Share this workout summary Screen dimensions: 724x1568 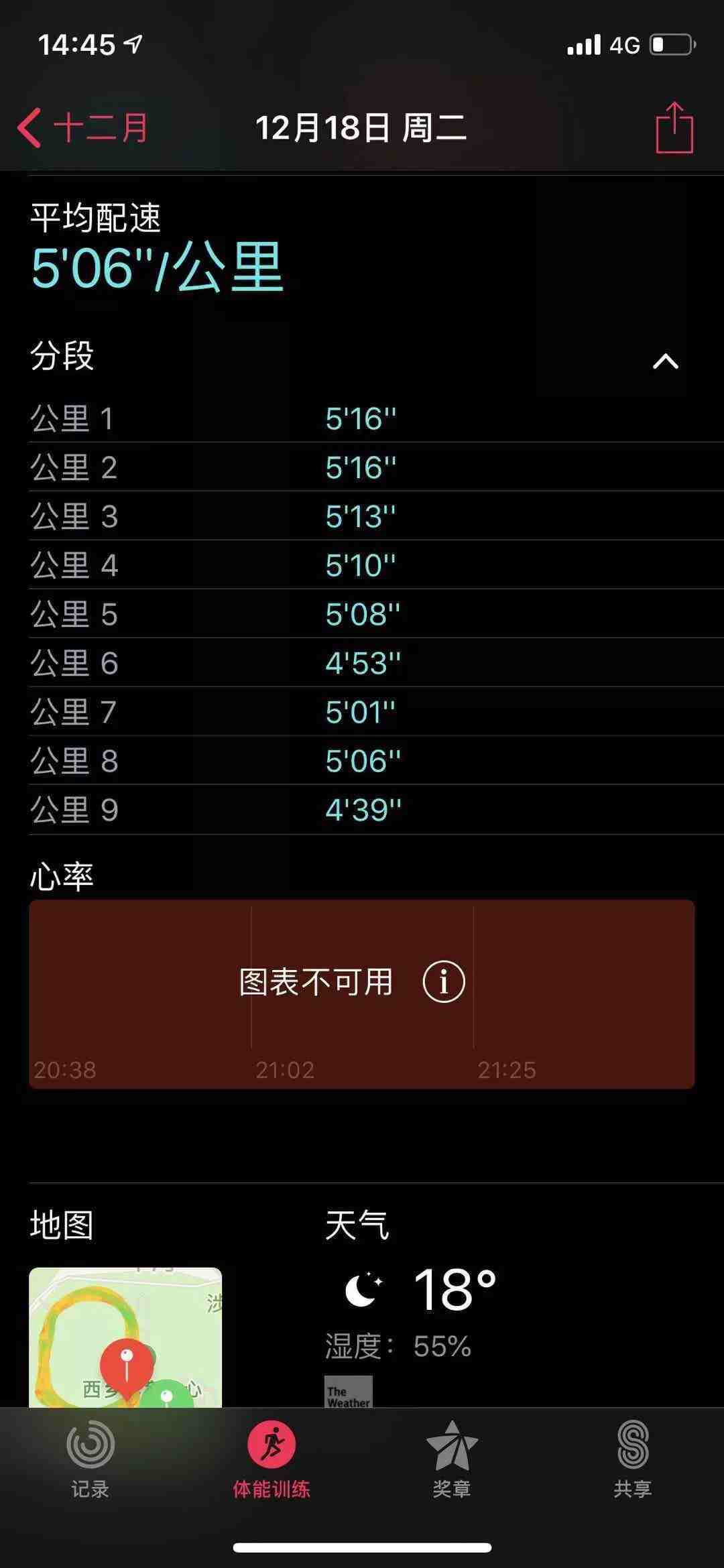[x=674, y=128]
